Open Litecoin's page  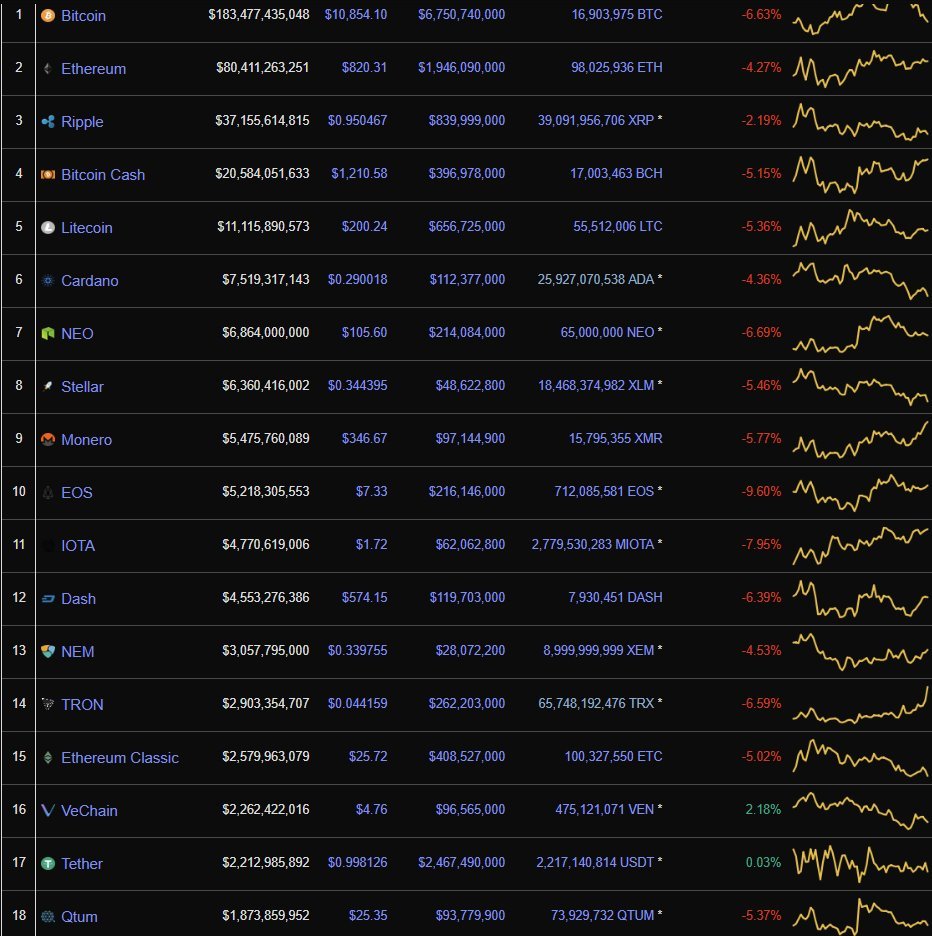(86, 228)
